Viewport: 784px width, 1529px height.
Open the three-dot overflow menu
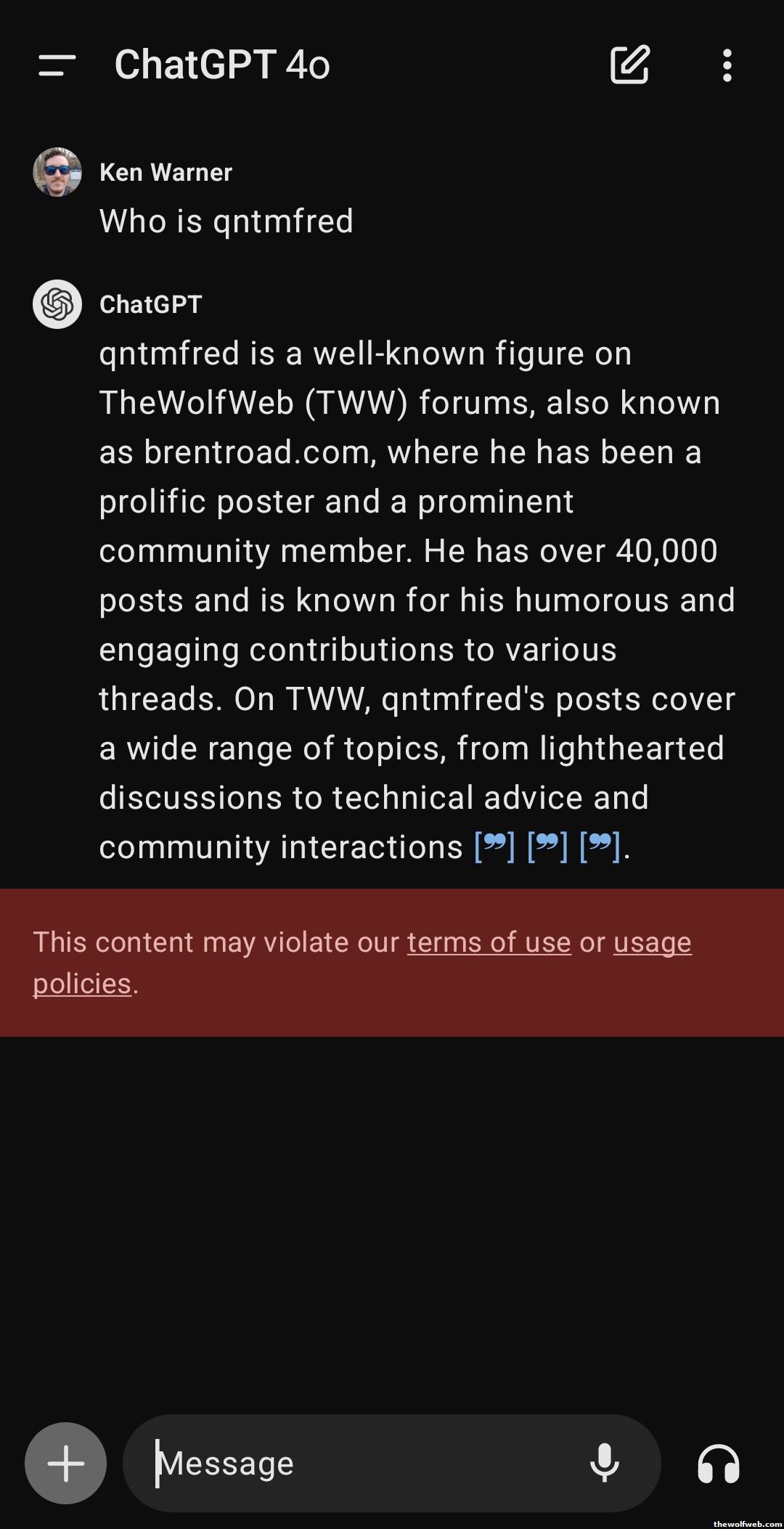(x=727, y=65)
